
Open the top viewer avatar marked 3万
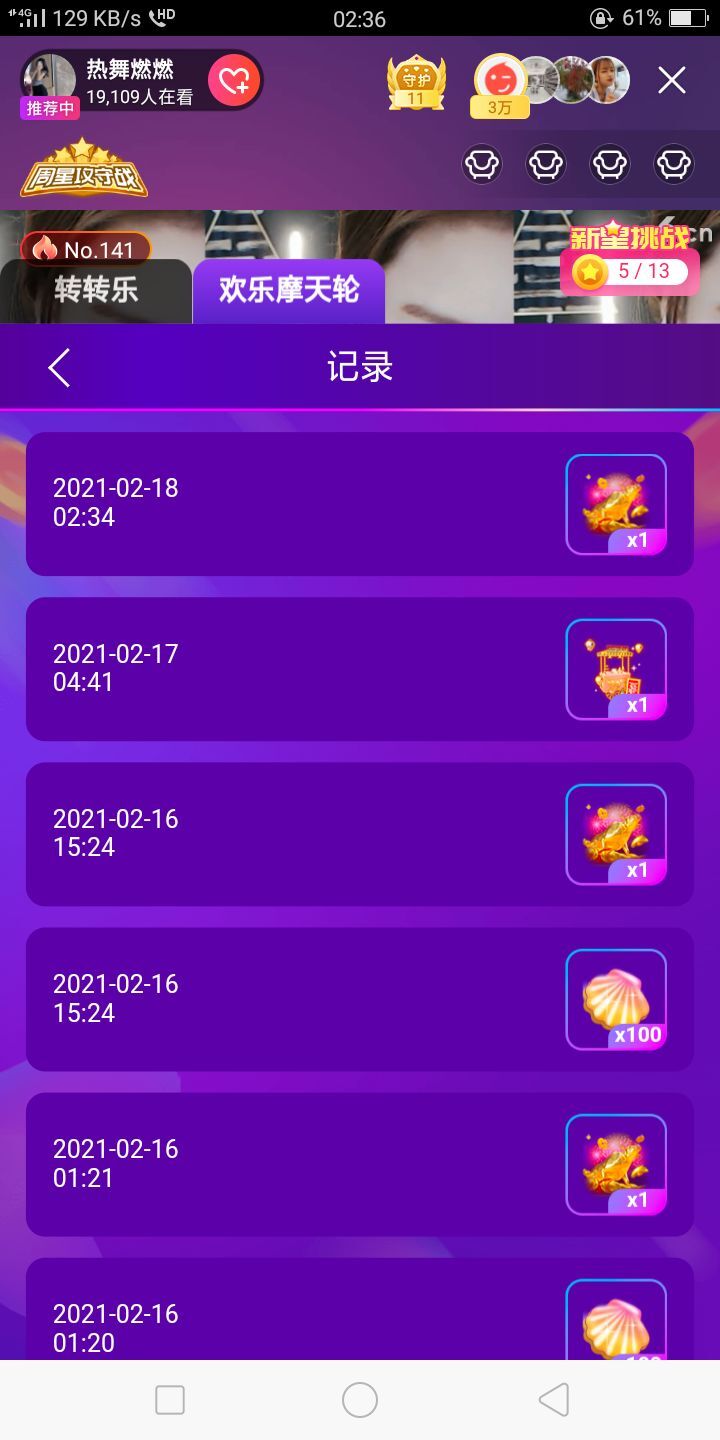[x=500, y=80]
